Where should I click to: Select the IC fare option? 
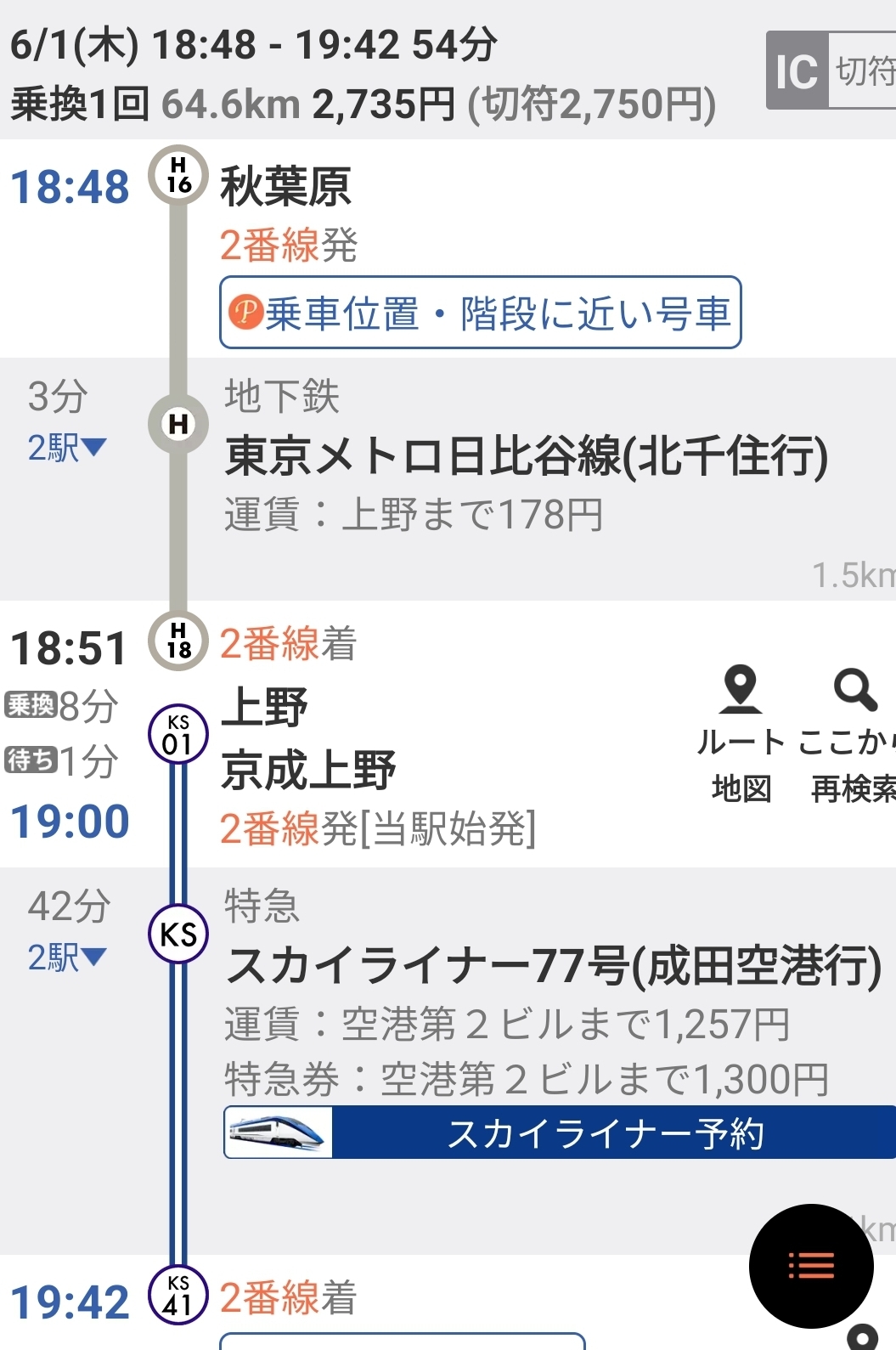coord(797,71)
